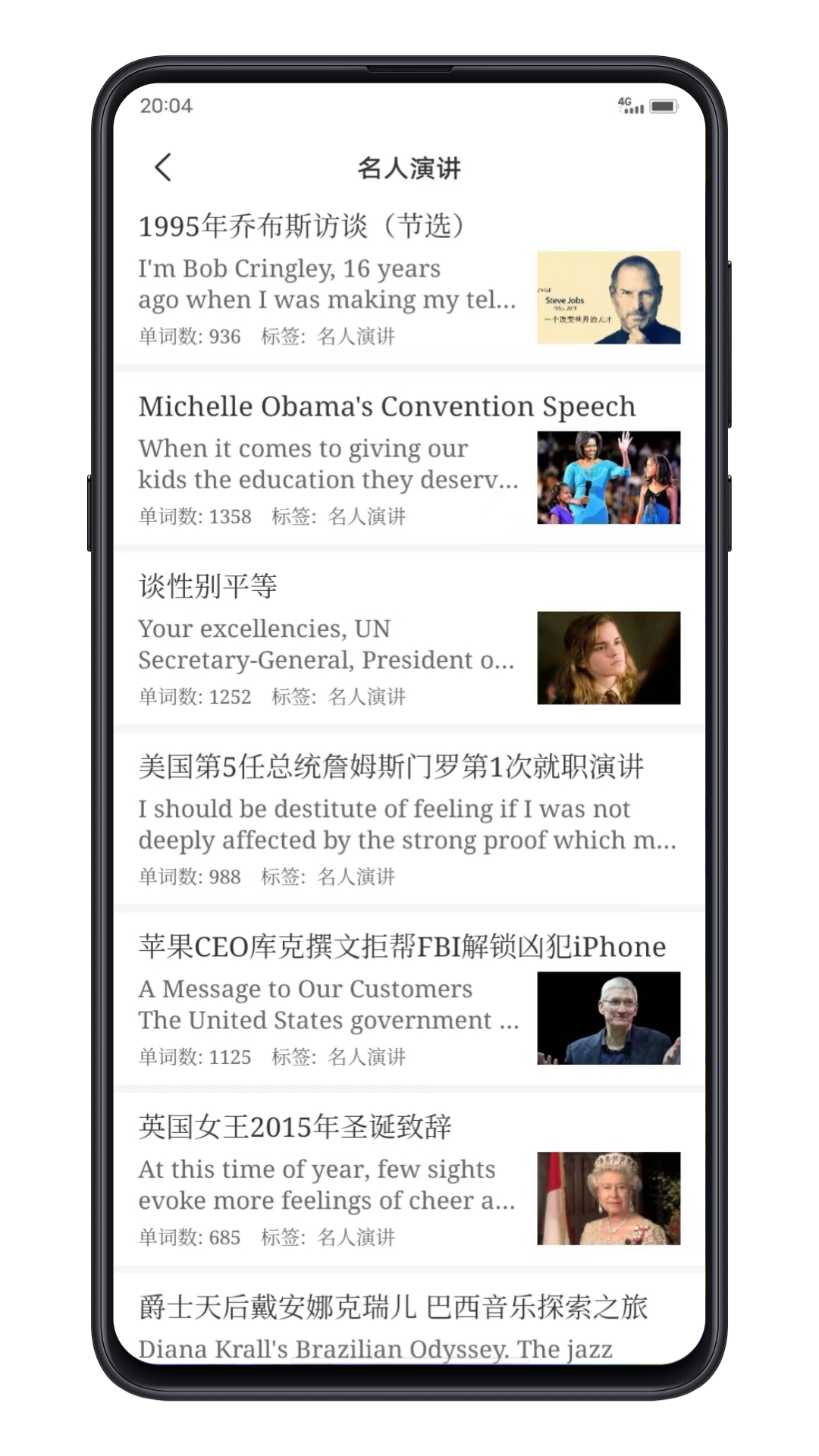Go back using the top-left back arrow
Image resolution: width=819 pixels, height=1456 pixels.
tap(163, 168)
